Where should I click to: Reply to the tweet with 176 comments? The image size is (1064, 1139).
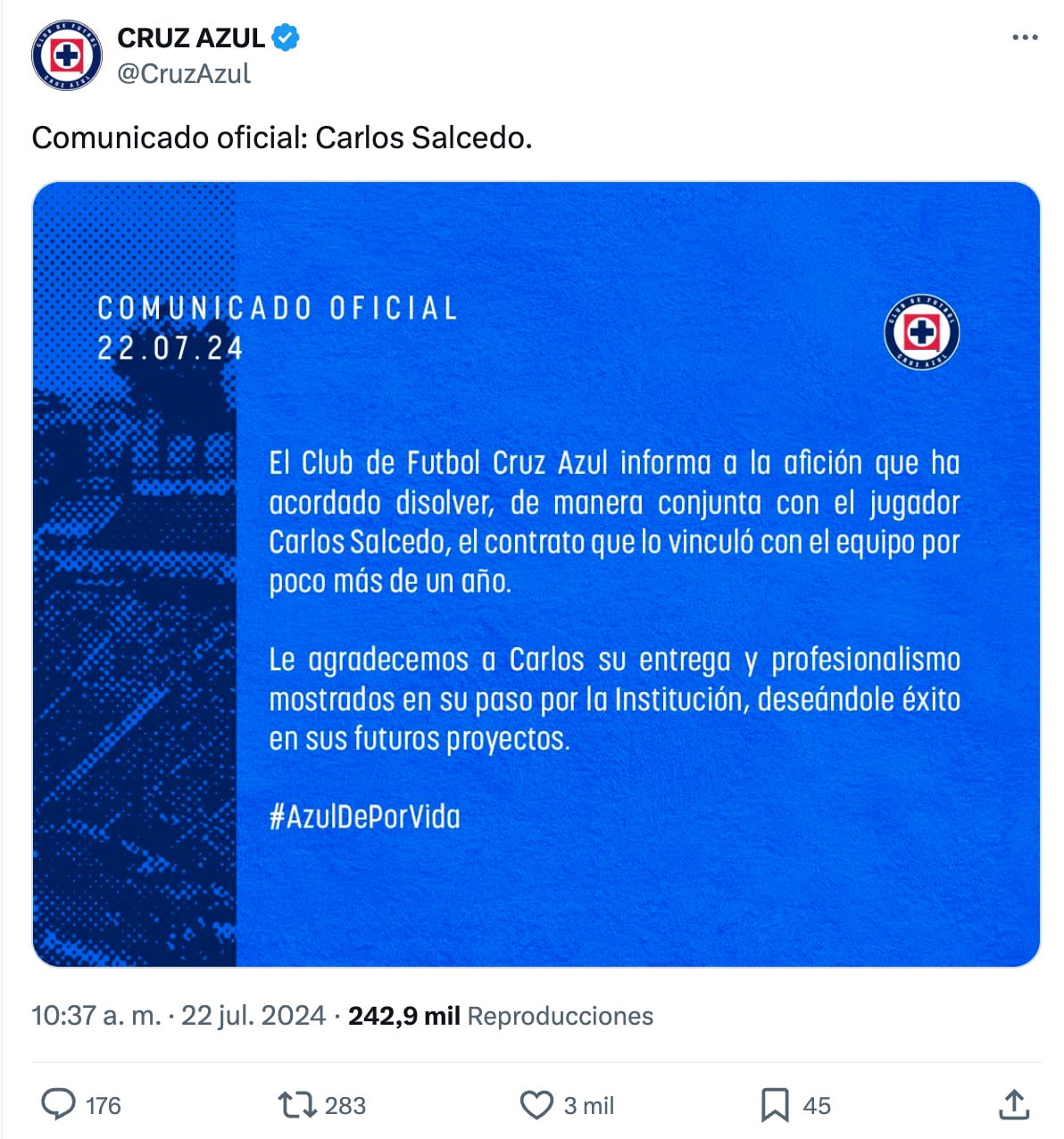(x=60, y=1105)
